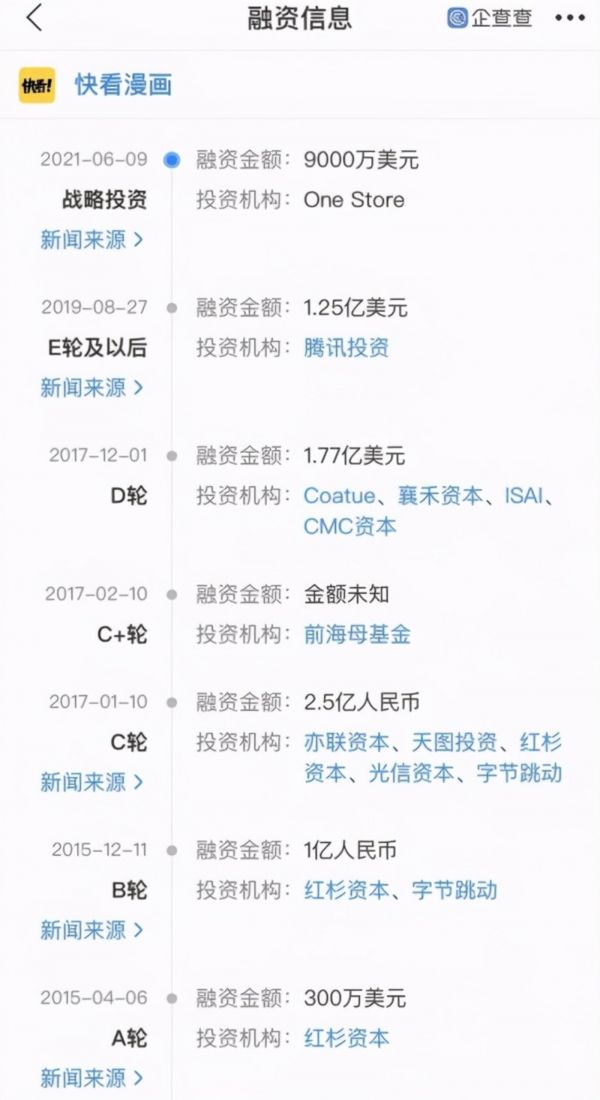Open the 亦联资本 investor link
Screen dimensions: 600x1100
[x=346, y=743]
